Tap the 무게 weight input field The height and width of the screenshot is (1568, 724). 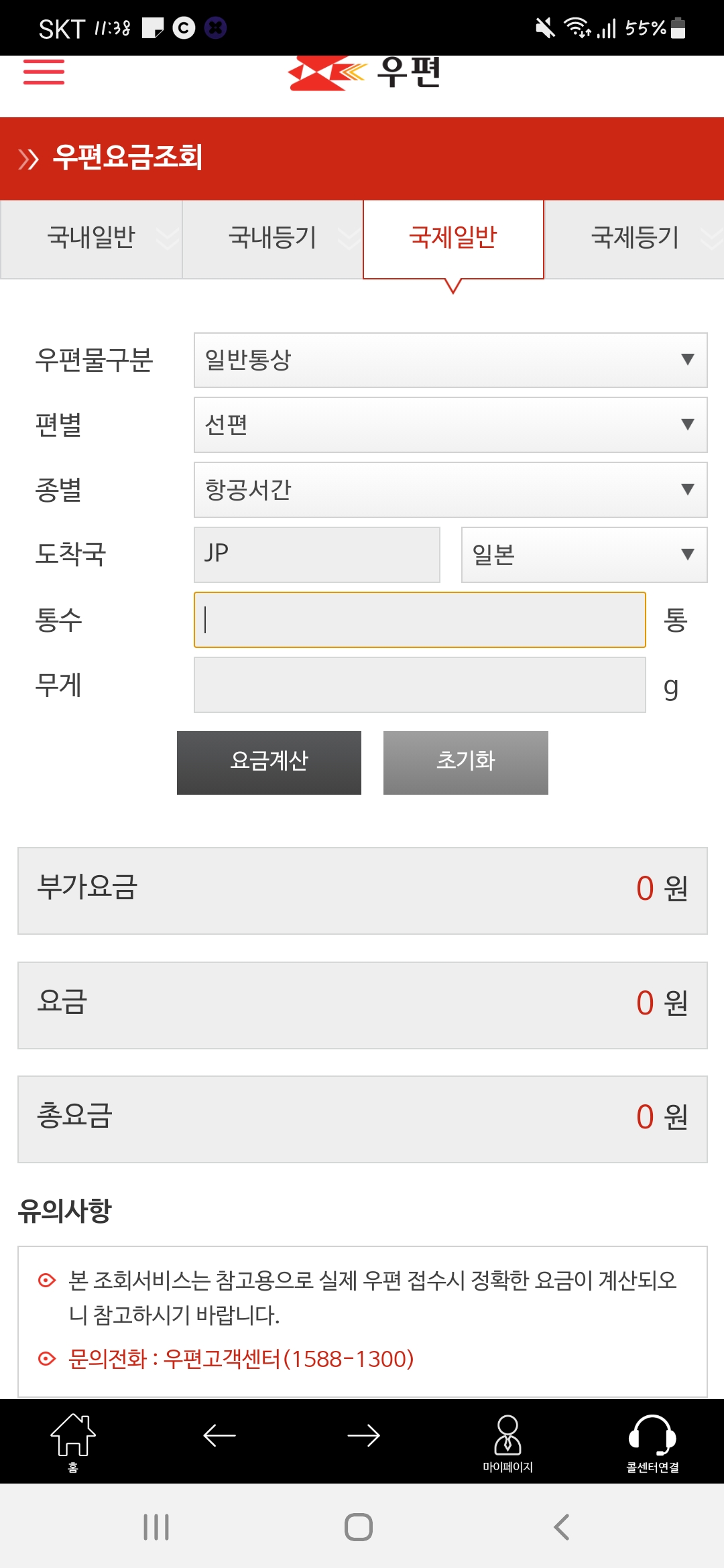pos(420,685)
